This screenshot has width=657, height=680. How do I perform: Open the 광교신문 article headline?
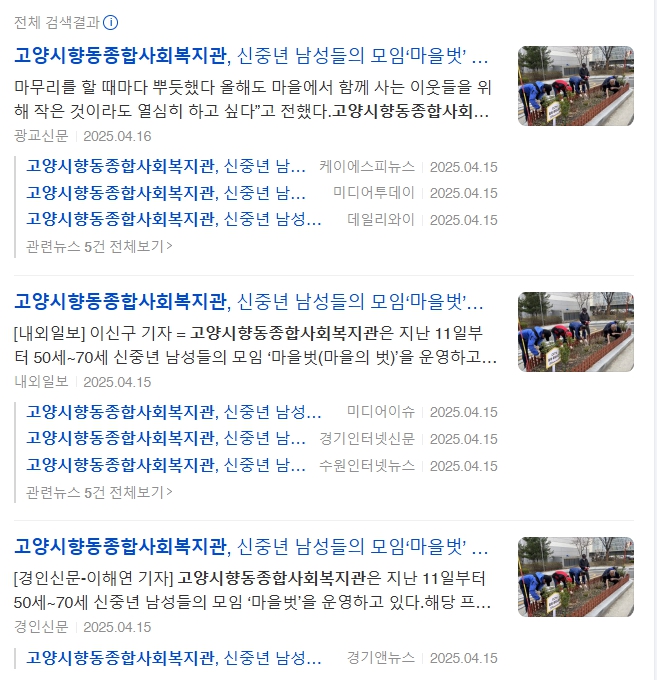point(250,55)
